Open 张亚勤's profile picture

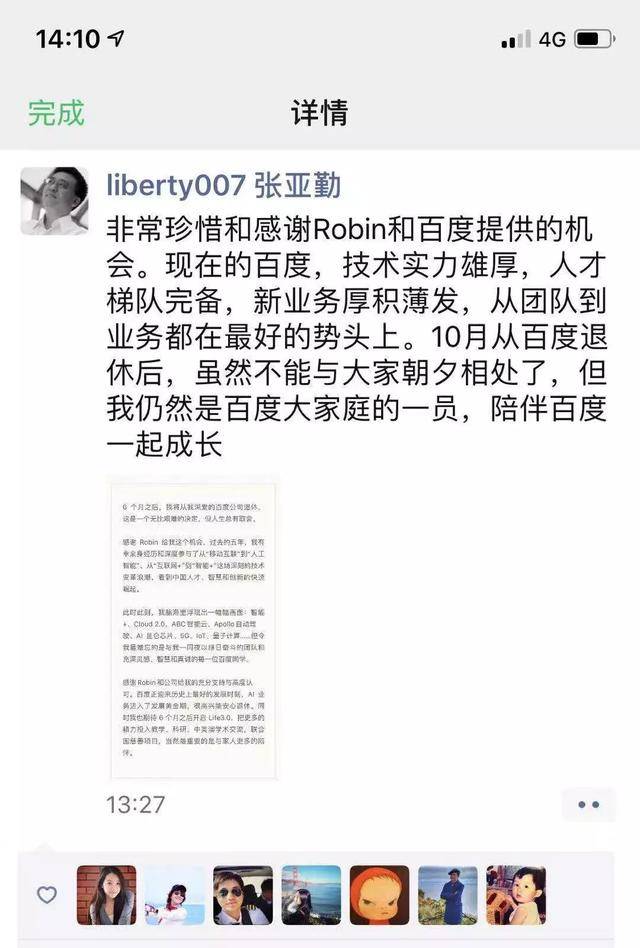(x=54, y=201)
